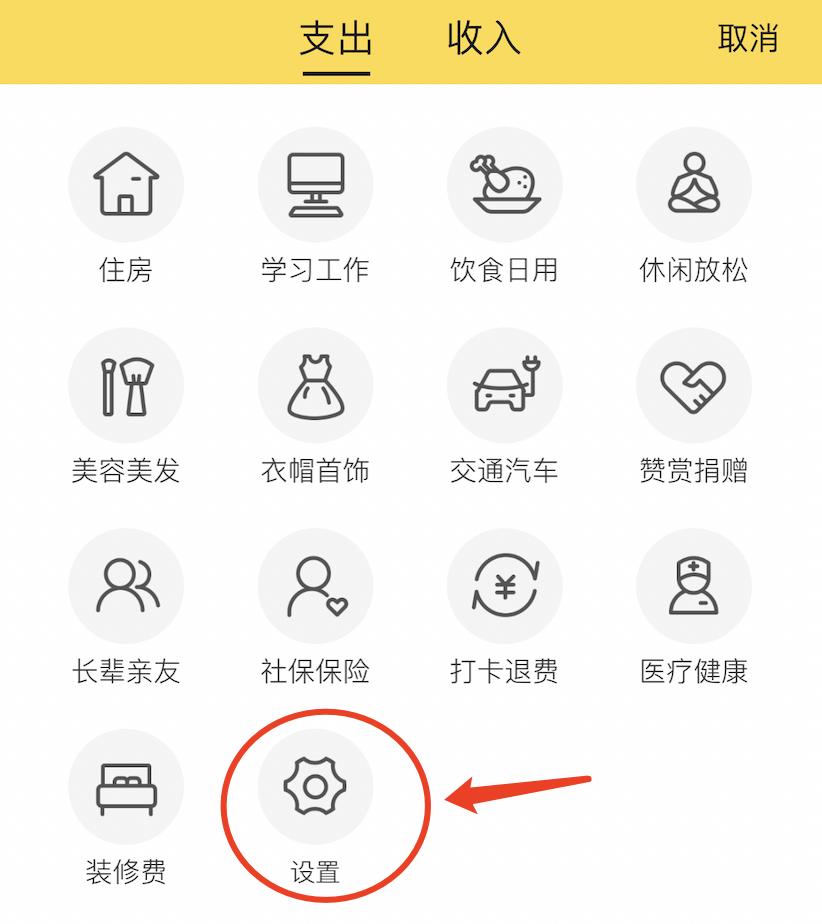This screenshot has width=822, height=924.
Task: Tap the 衣帽首饰 dress icon
Action: point(315,385)
